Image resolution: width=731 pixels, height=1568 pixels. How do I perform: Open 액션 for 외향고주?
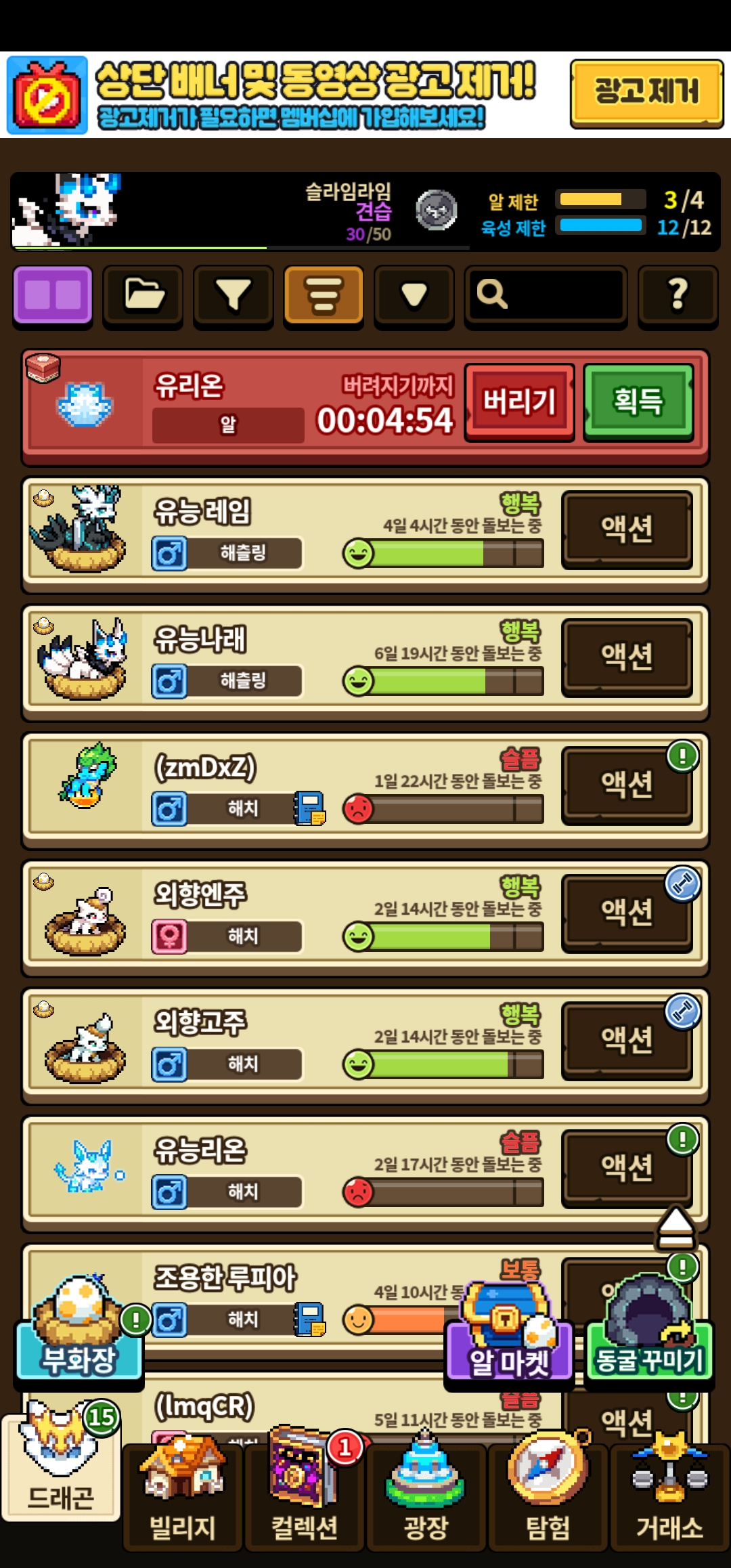point(627,1040)
